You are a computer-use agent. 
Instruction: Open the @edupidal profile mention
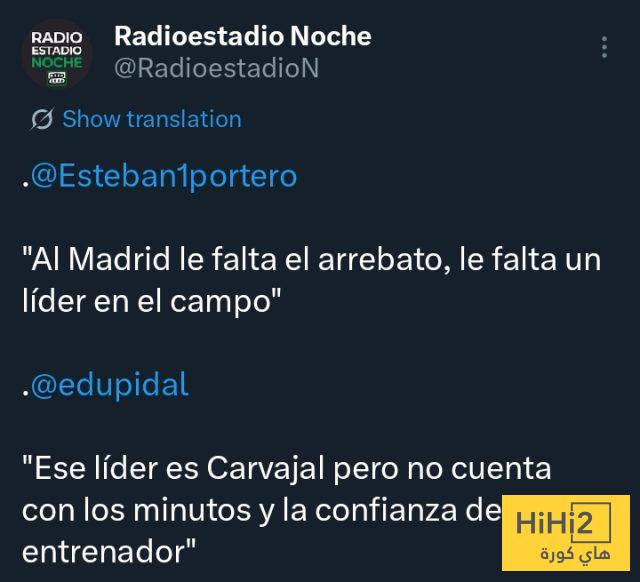click(x=110, y=385)
